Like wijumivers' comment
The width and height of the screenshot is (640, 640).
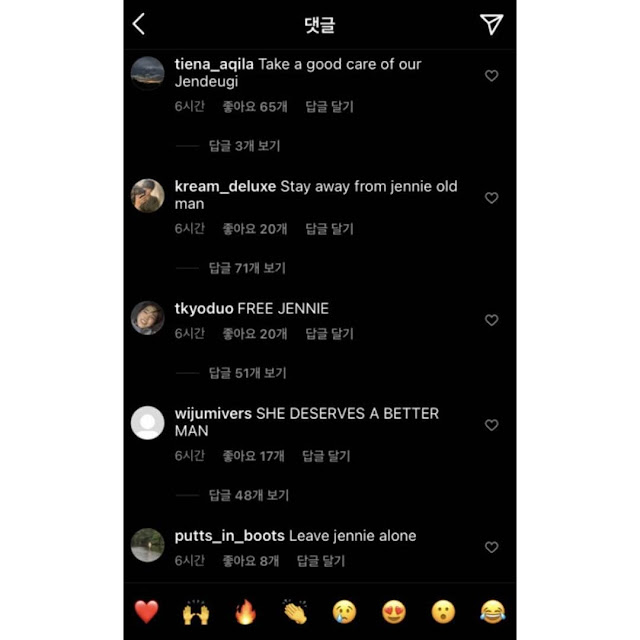click(491, 425)
